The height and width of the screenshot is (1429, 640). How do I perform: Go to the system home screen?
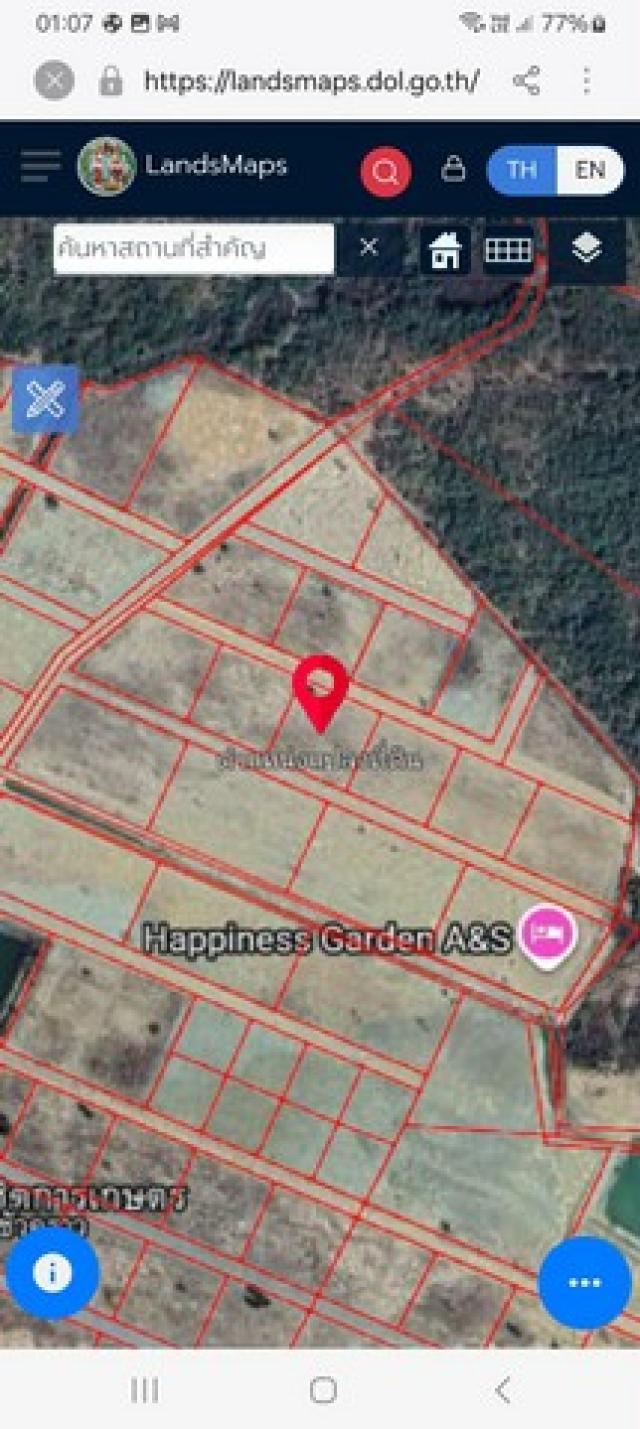[x=323, y=1389]
